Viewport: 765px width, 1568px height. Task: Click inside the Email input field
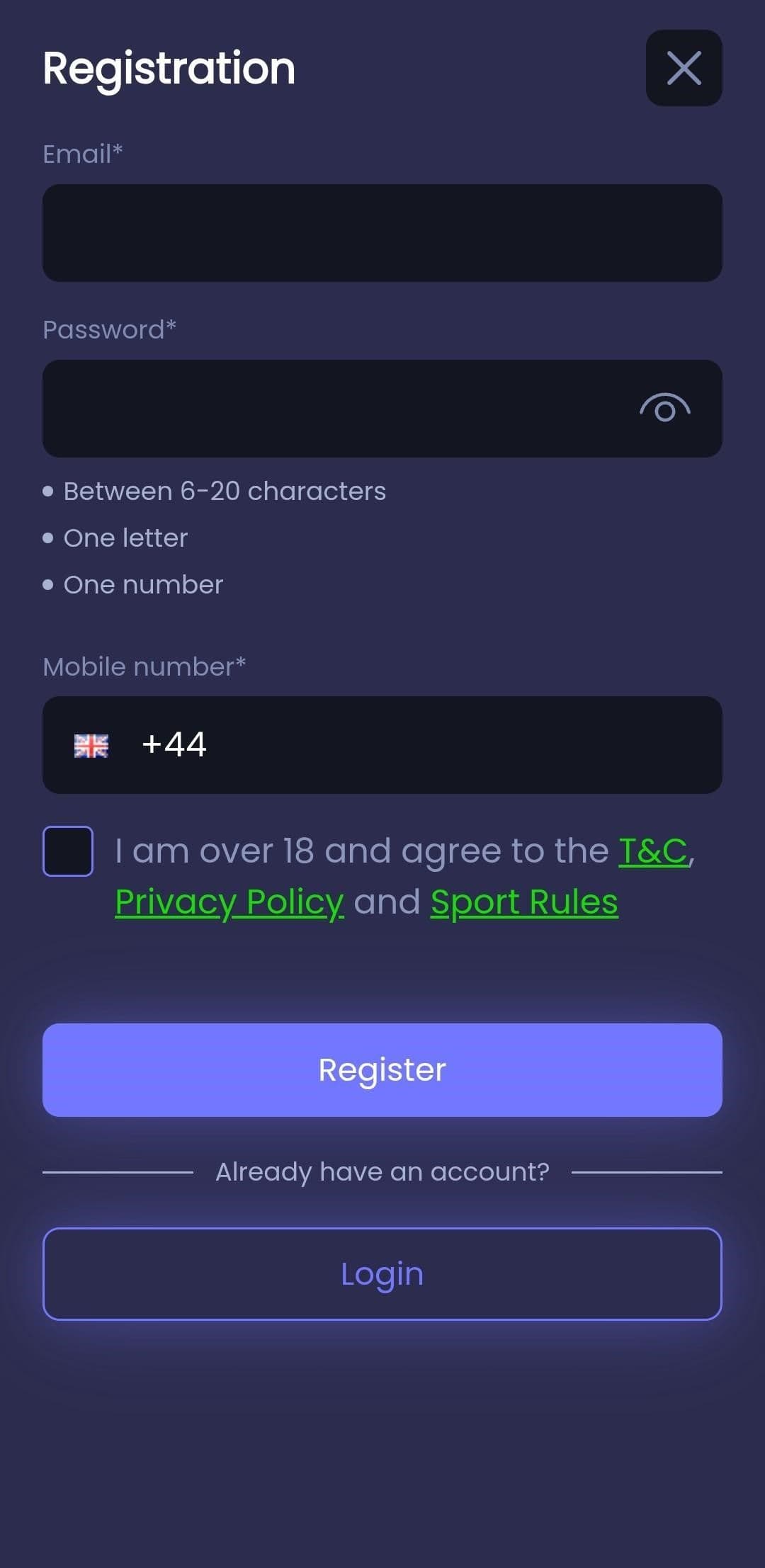pos(382,234)
